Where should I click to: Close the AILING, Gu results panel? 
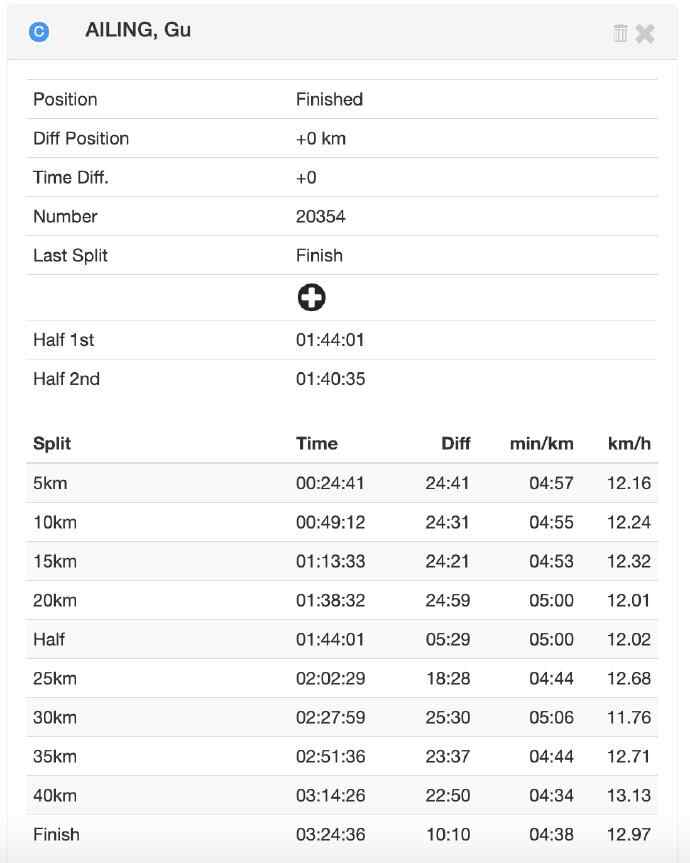645,33
